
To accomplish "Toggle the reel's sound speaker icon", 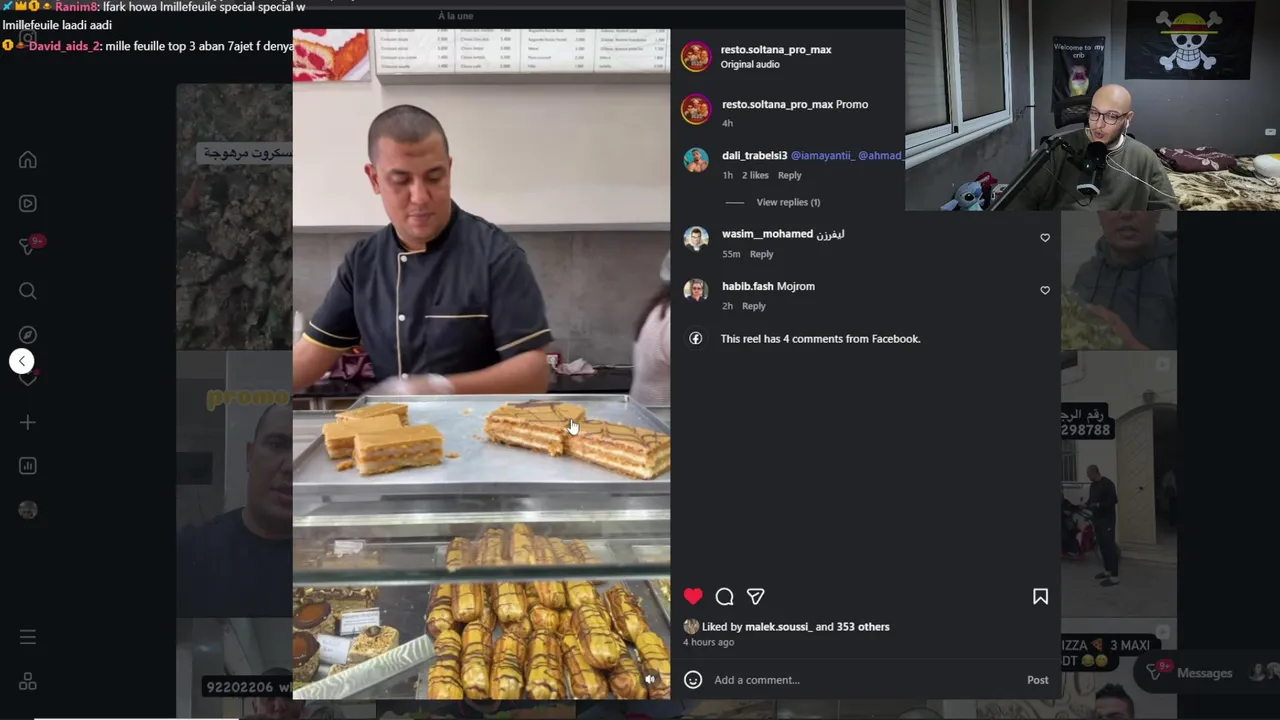I will (x=650, y=679).
